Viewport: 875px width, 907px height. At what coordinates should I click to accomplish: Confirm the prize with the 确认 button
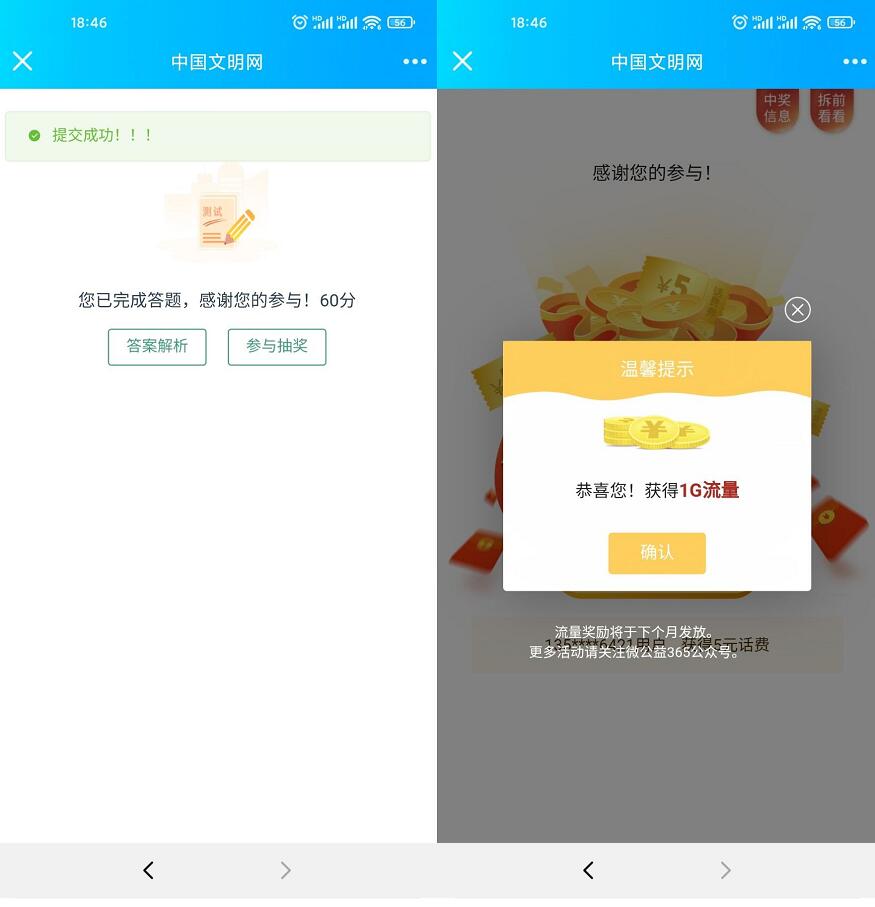pyautogui.click(x=657, y=553)
